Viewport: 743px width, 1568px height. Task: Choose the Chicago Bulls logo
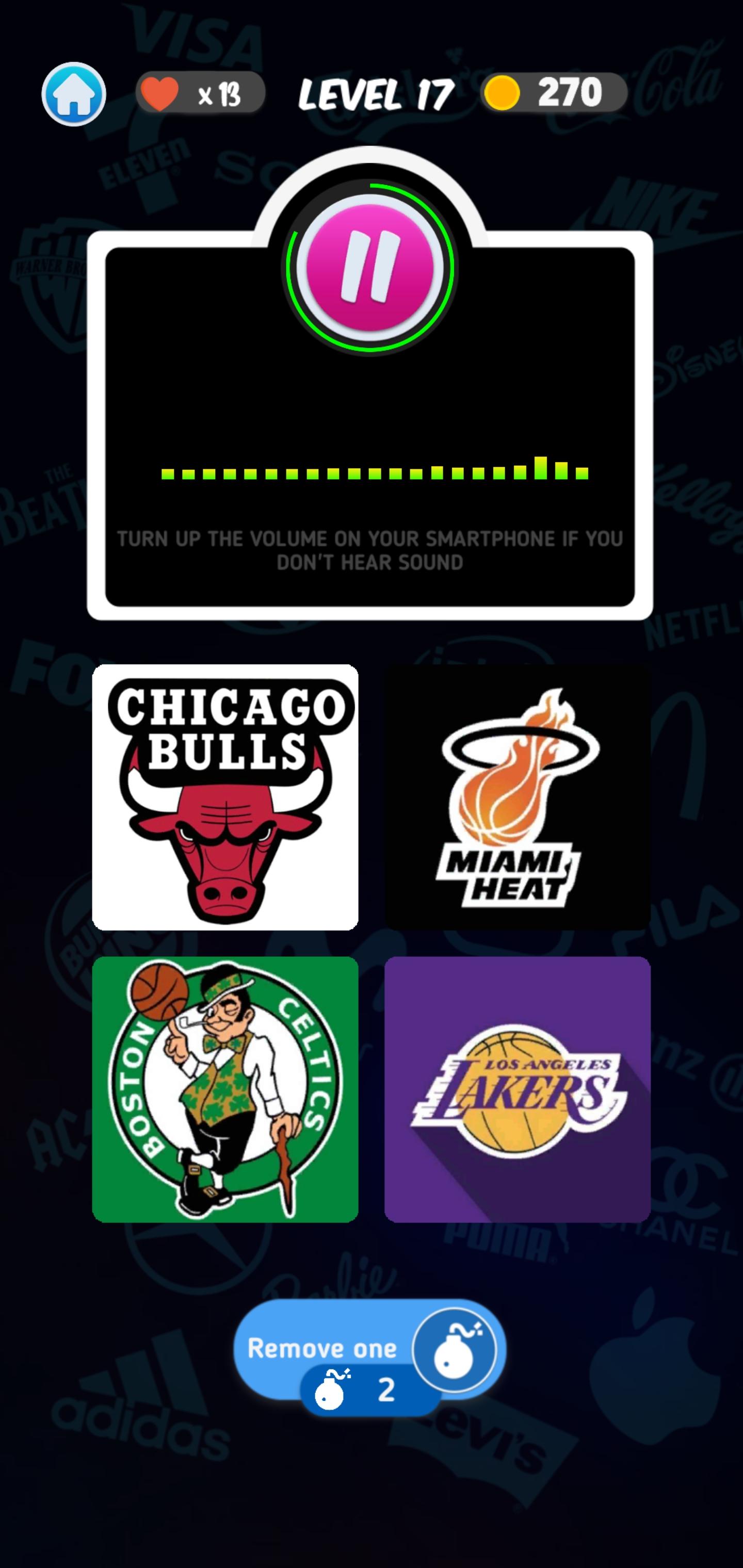pos(225,797)
